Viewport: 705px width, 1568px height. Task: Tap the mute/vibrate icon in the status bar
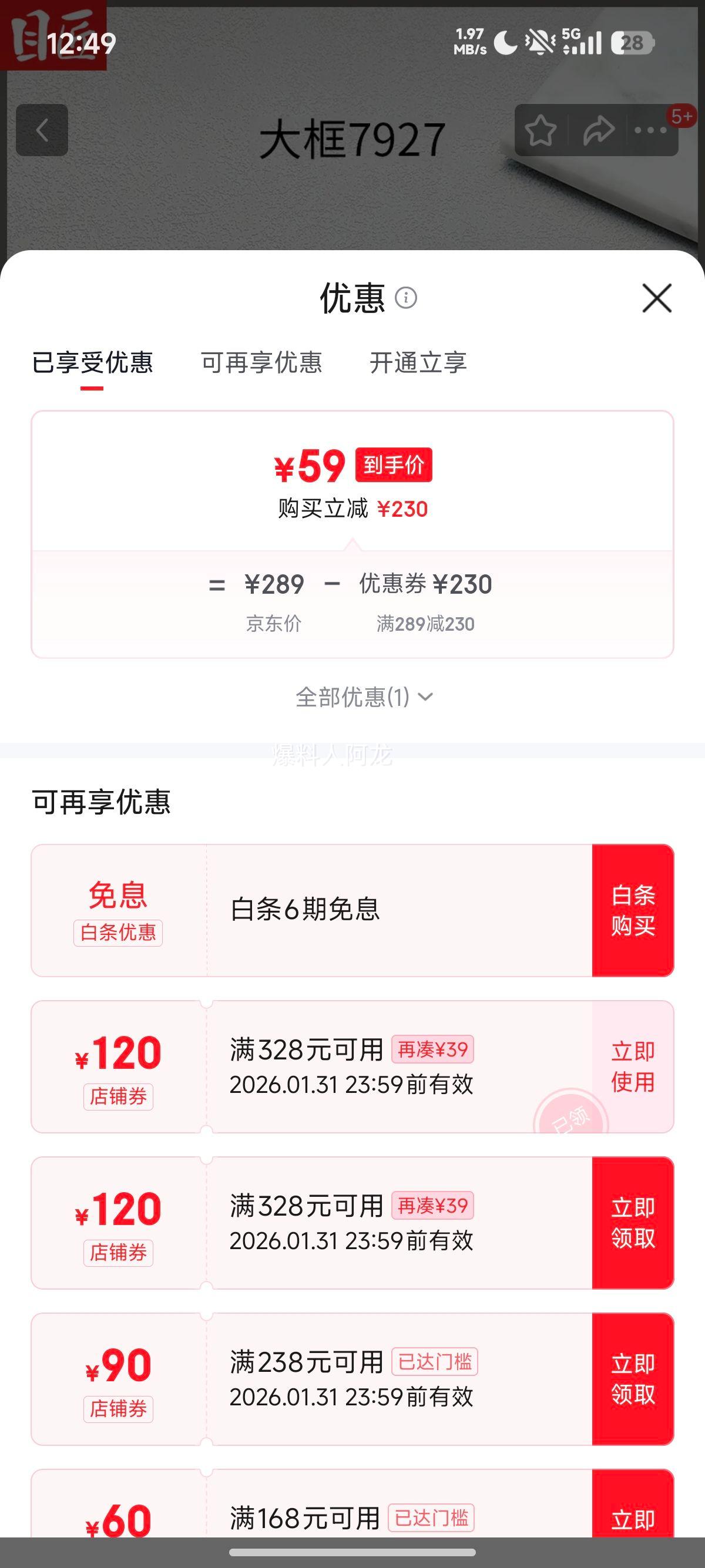[x=539, y=41]
